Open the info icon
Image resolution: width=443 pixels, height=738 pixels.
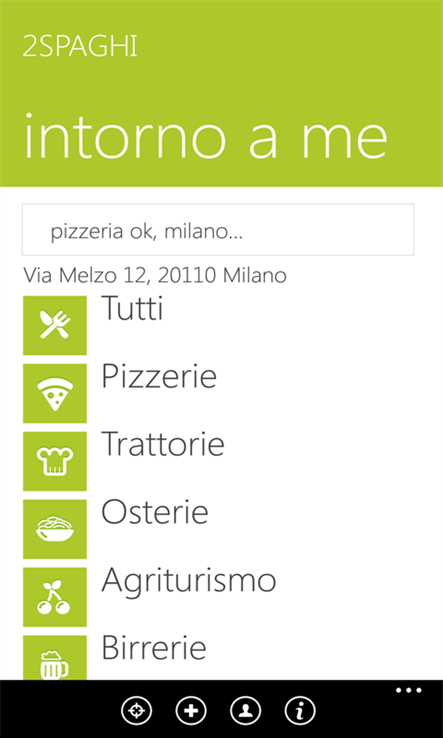coord(300,710)
